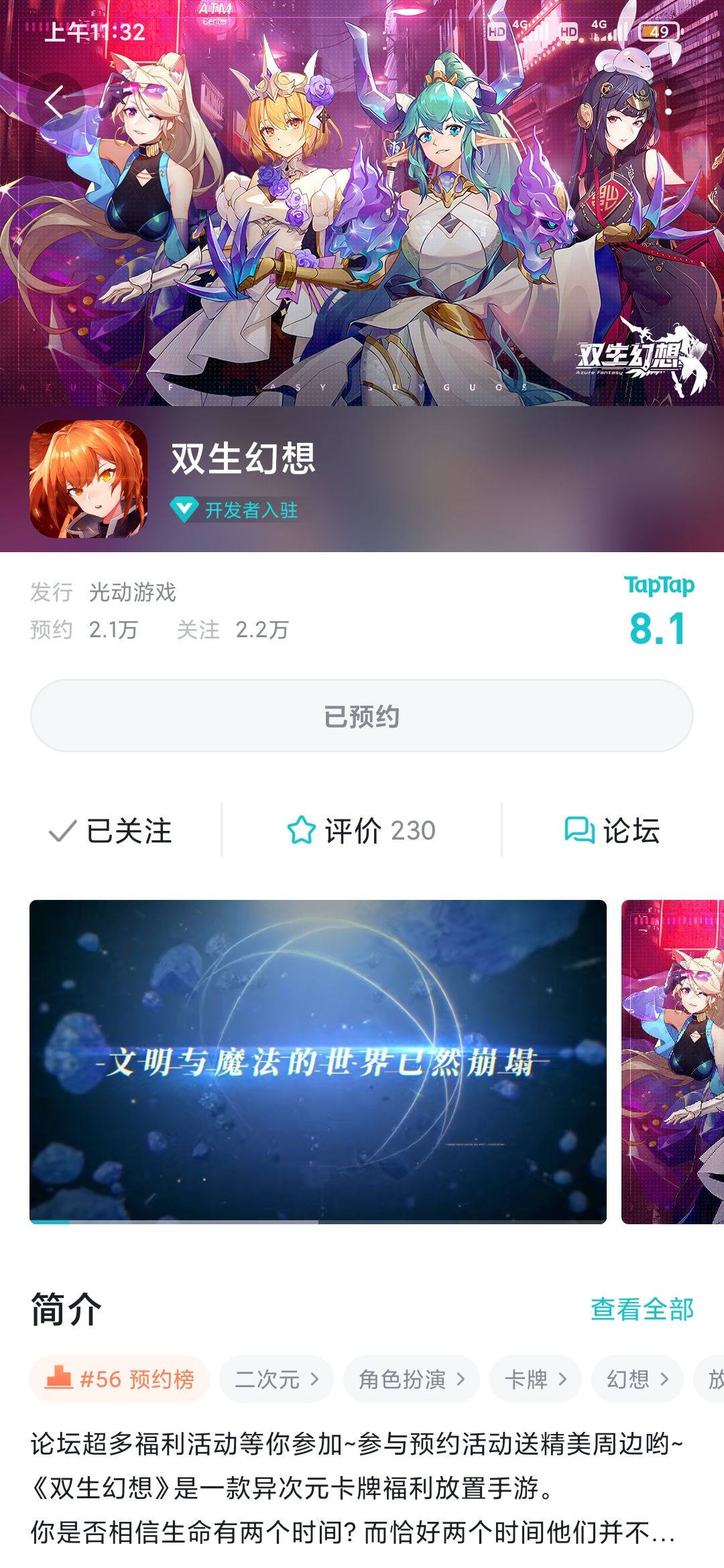The width and height of the screenshot is (724, 1568).
Task: Select the 角色扮演 tag
Action: coord(412,1379)
